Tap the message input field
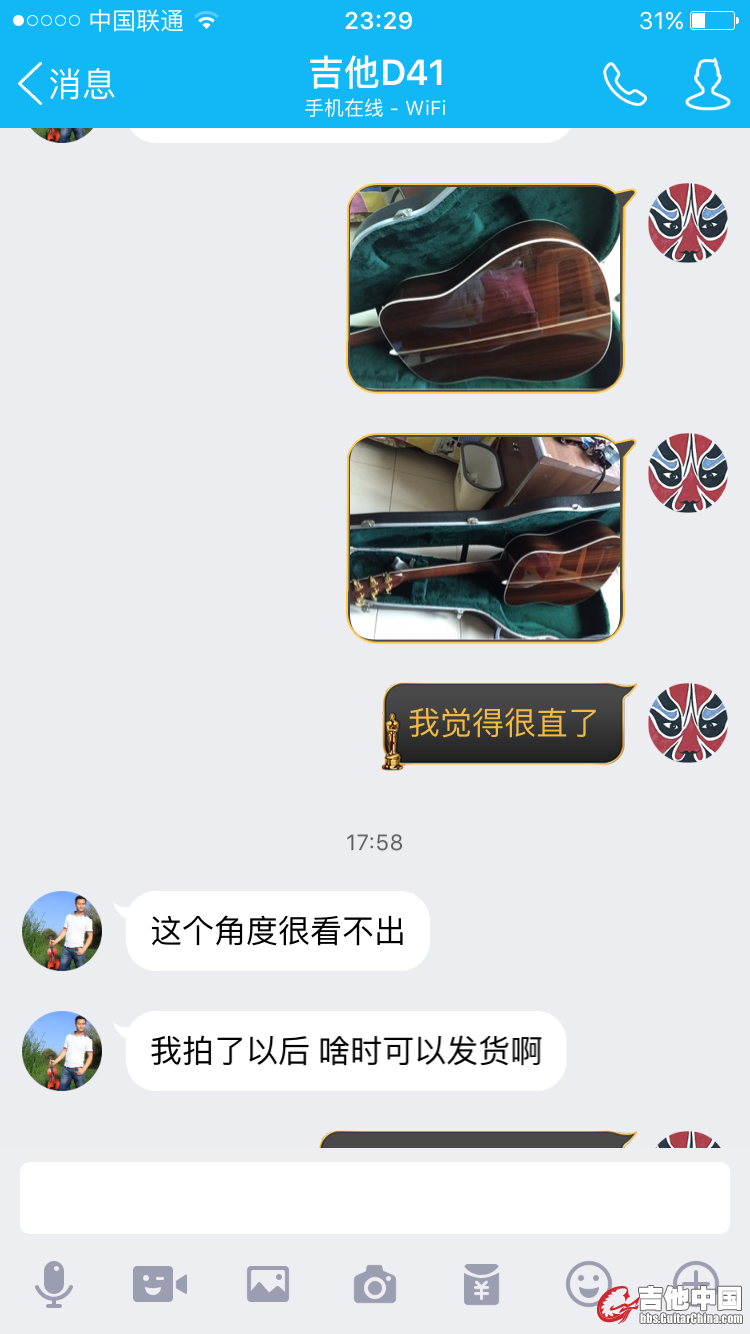The height and width of the screenshot is (1334, 750). click(x=375, y=1197)
